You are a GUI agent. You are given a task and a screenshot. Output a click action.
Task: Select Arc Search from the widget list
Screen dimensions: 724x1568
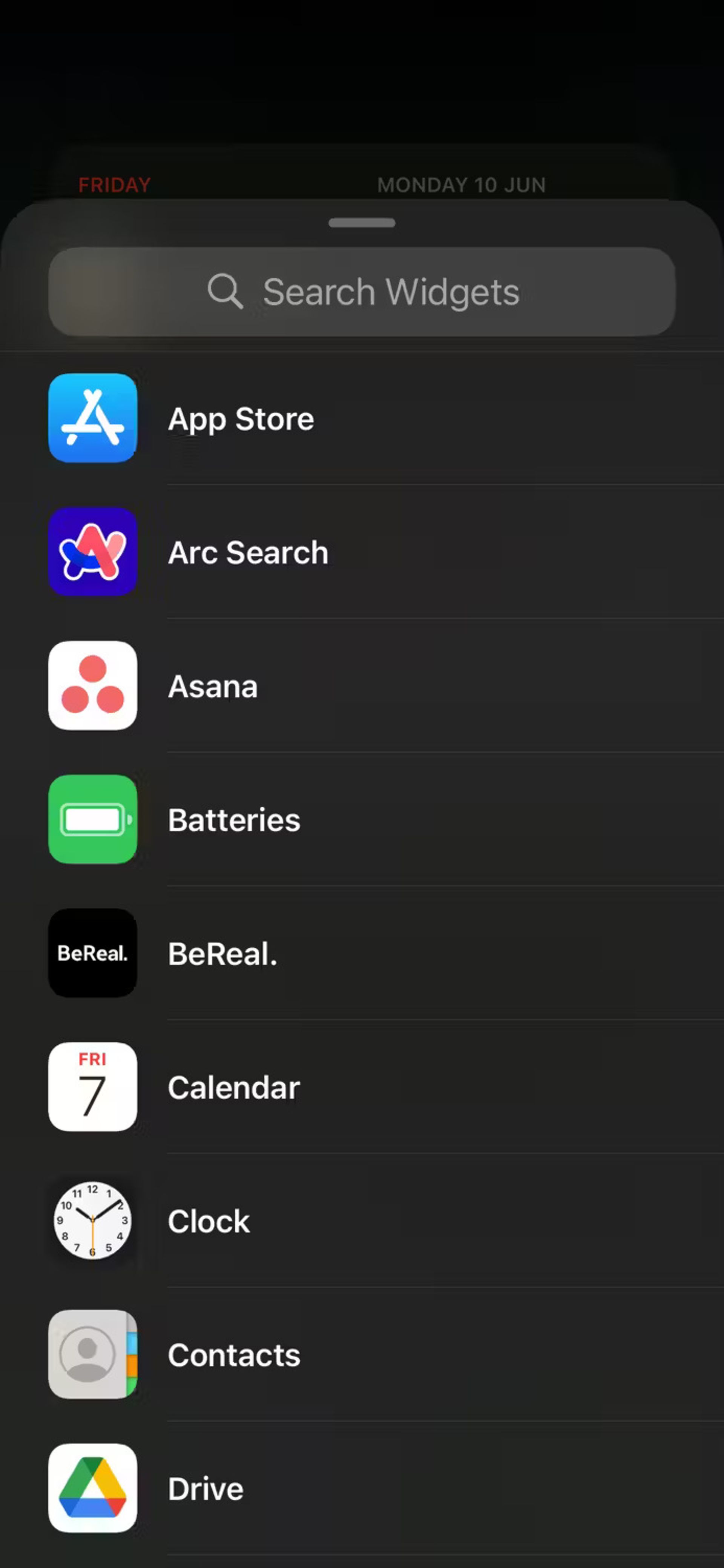(x=362, y=552)
